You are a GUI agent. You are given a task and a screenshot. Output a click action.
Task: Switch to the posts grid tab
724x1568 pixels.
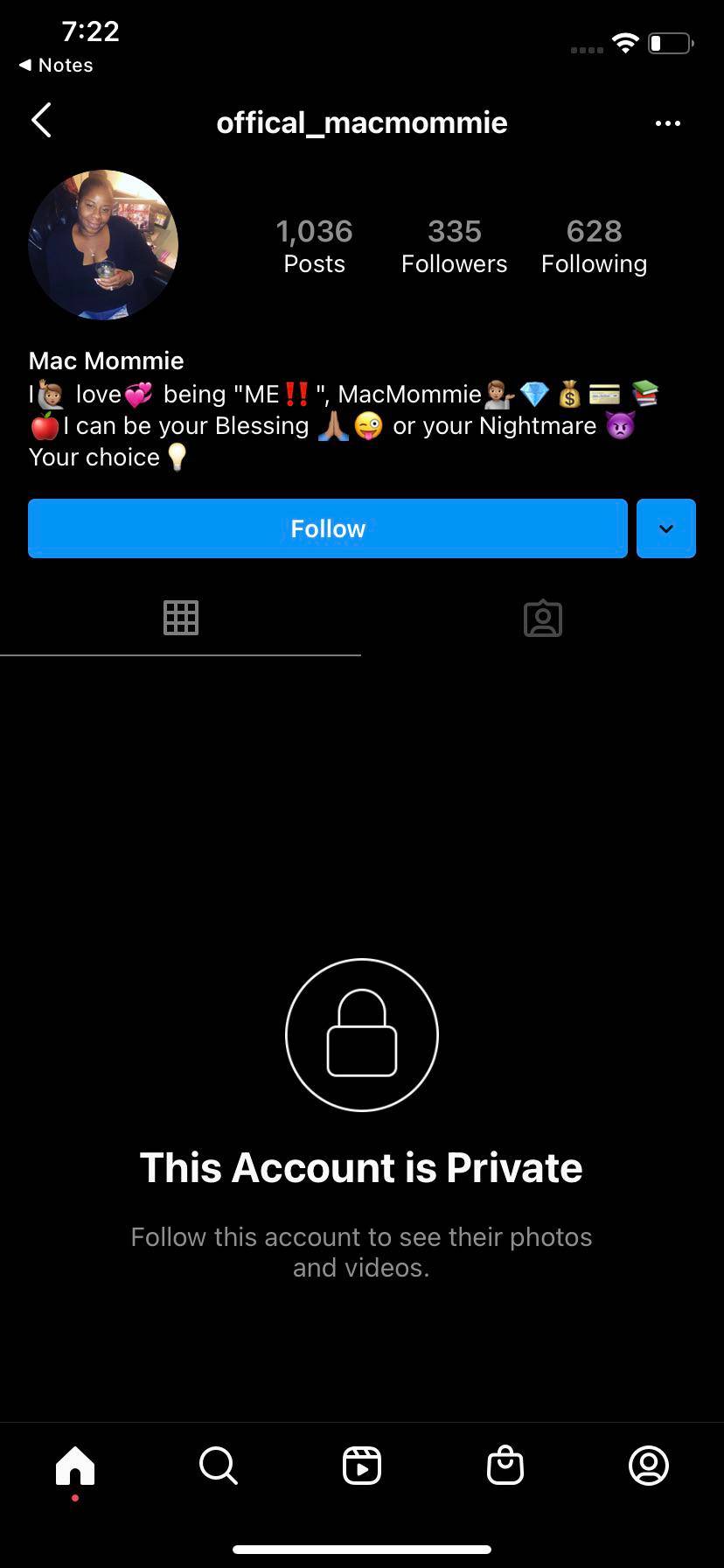181,619
